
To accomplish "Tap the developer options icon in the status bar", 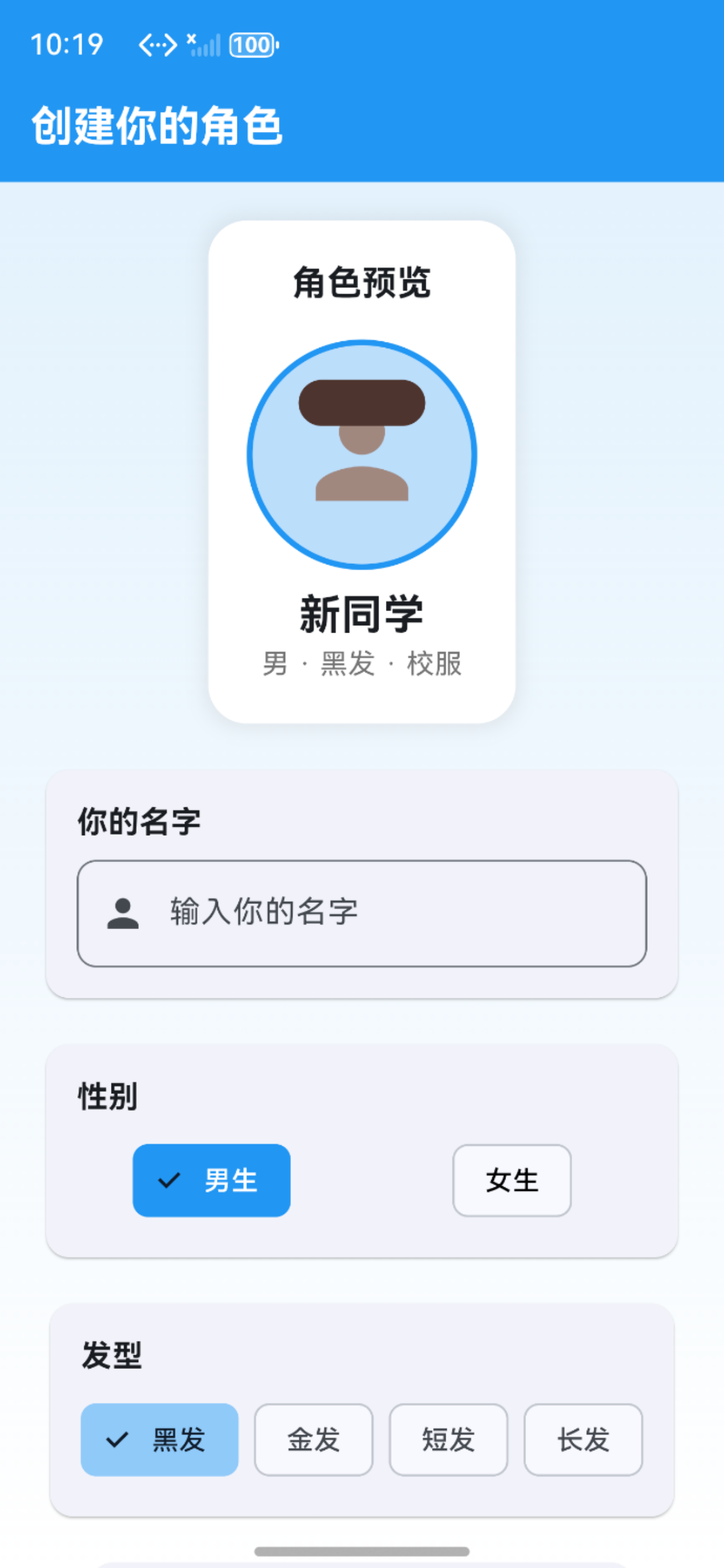I will pos(157,44).
